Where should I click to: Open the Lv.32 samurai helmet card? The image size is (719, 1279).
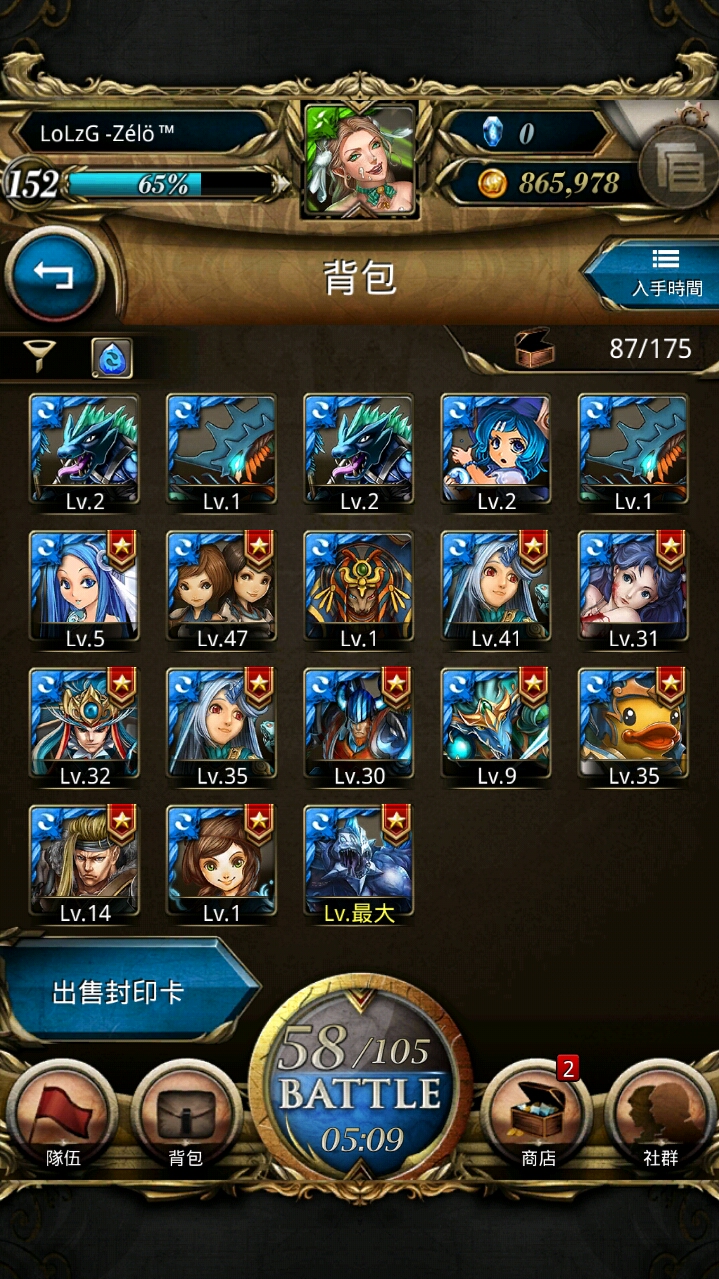pos(84,724)
